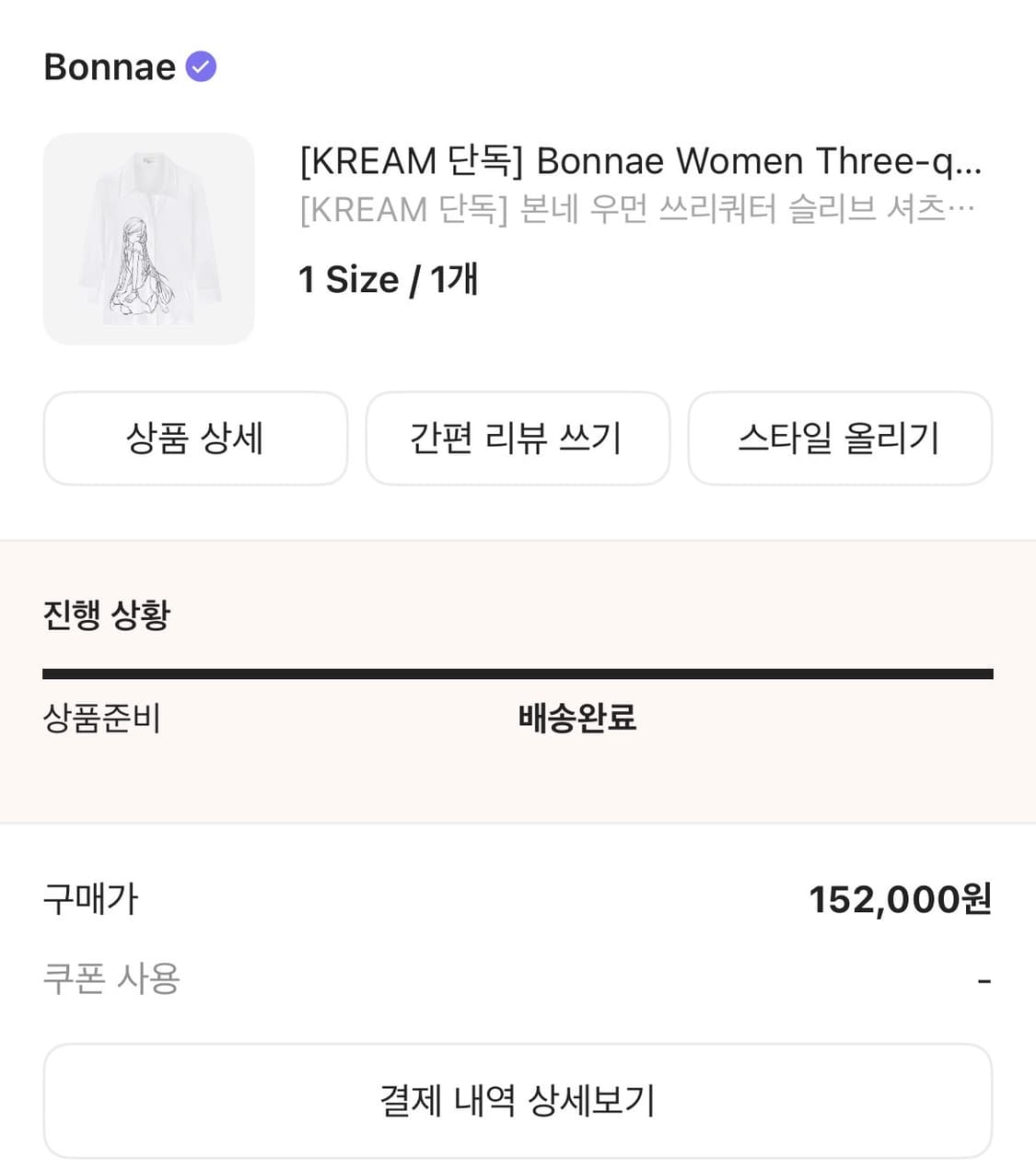Open the Bonnae brand page
1036x1170 pixels.
tap(110, 66)
